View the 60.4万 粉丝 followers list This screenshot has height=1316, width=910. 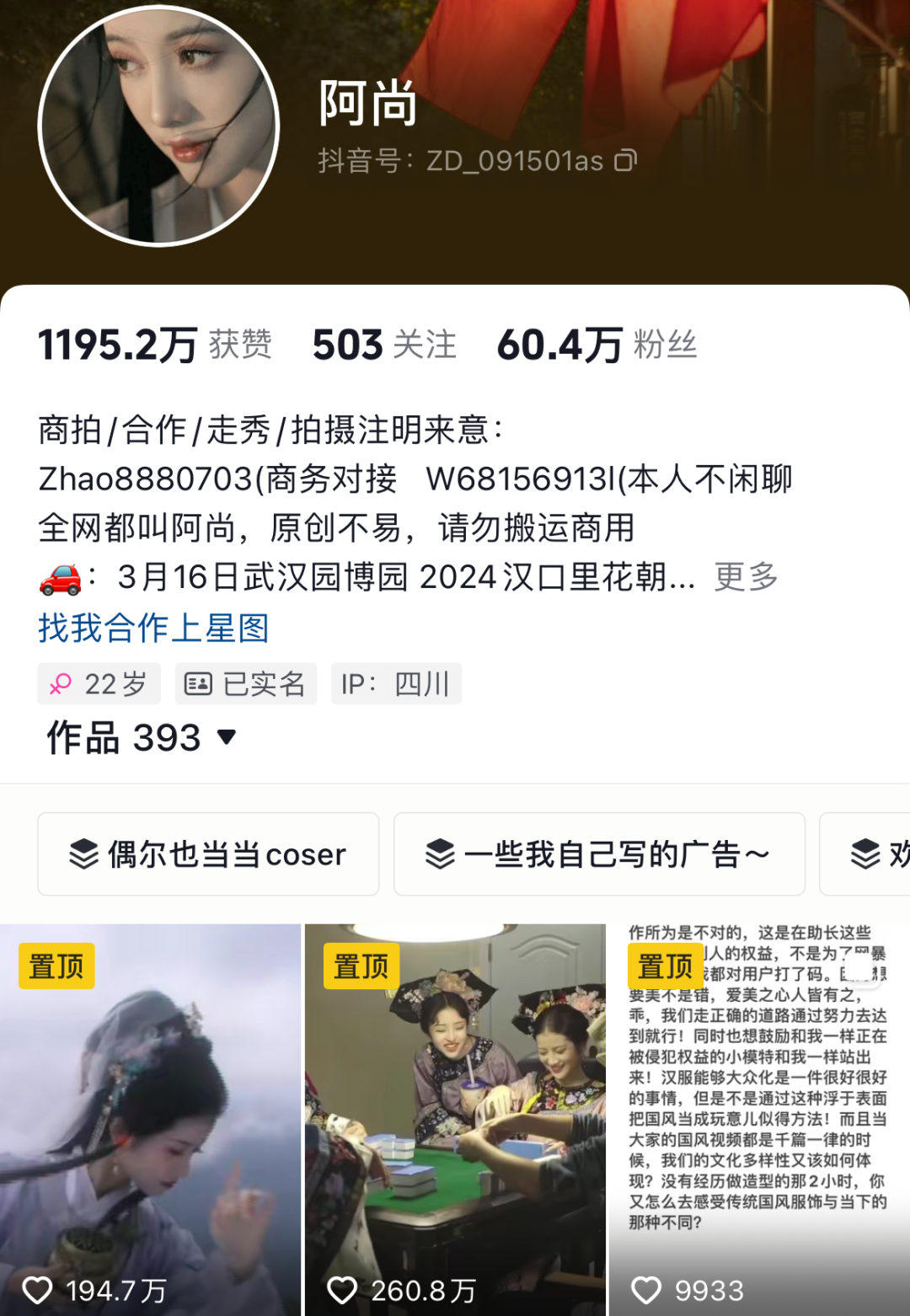coord(597,345)
